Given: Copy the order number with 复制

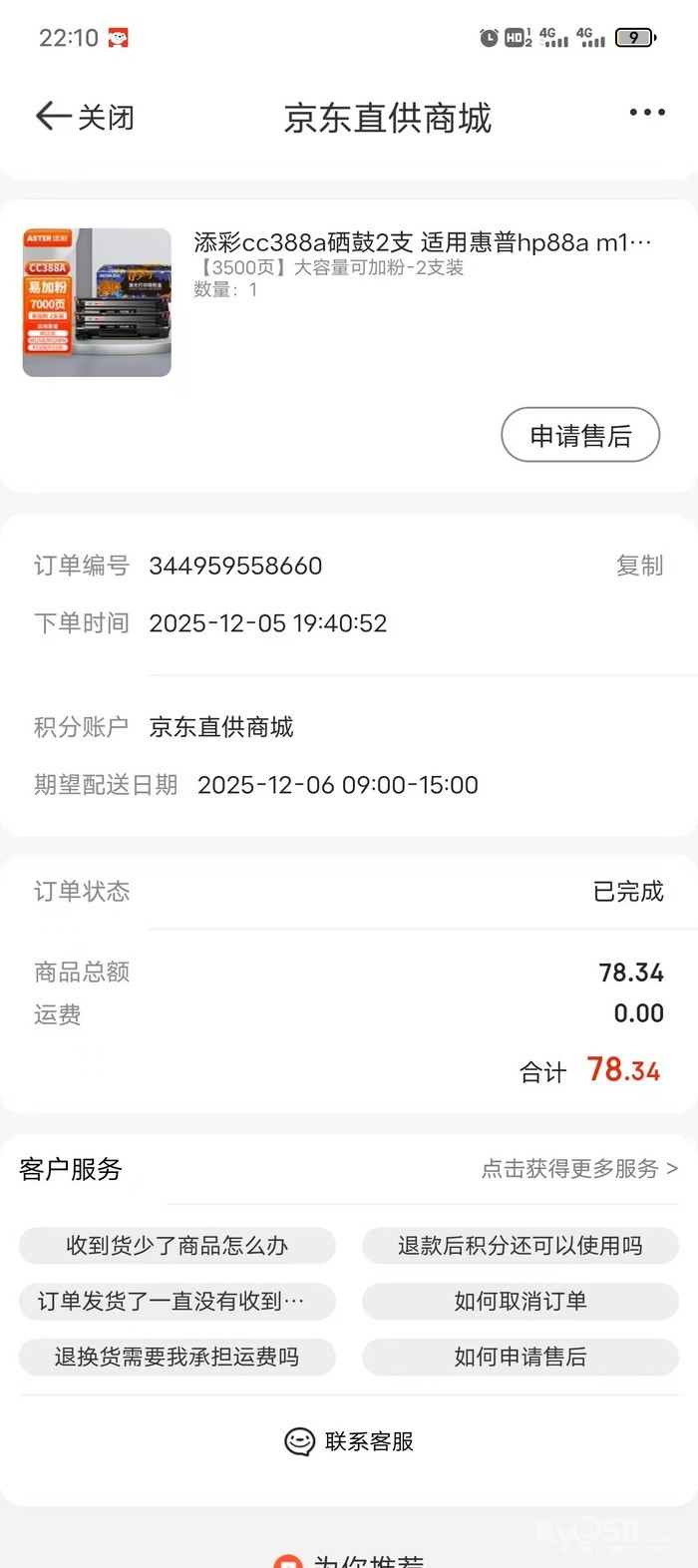Looking at the screenshot, I should coord(639,566).
